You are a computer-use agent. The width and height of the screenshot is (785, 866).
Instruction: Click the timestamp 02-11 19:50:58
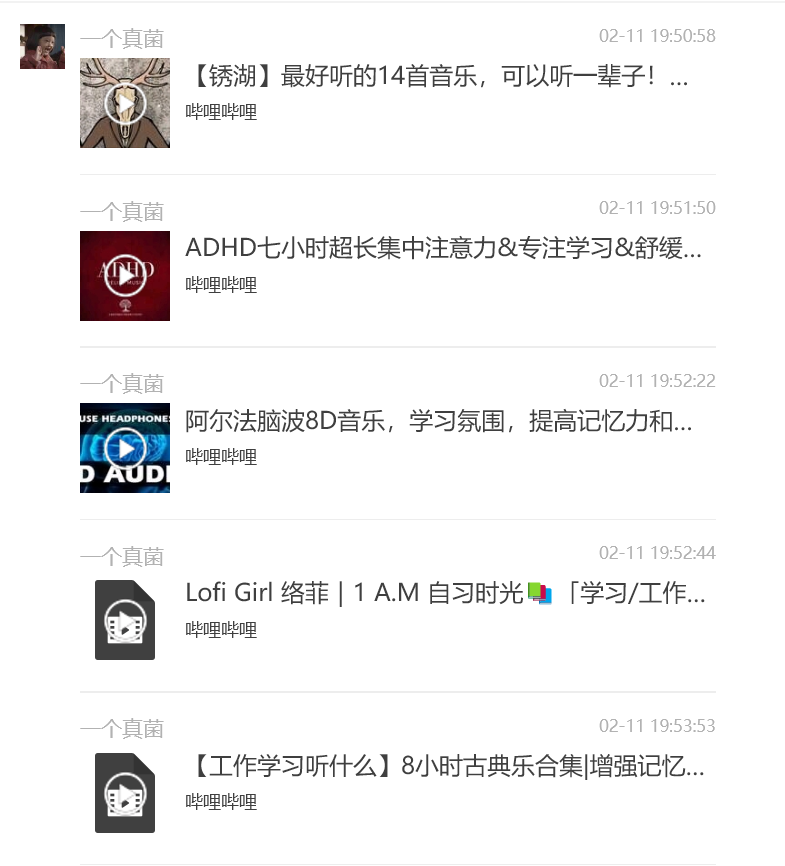[657, 35]
